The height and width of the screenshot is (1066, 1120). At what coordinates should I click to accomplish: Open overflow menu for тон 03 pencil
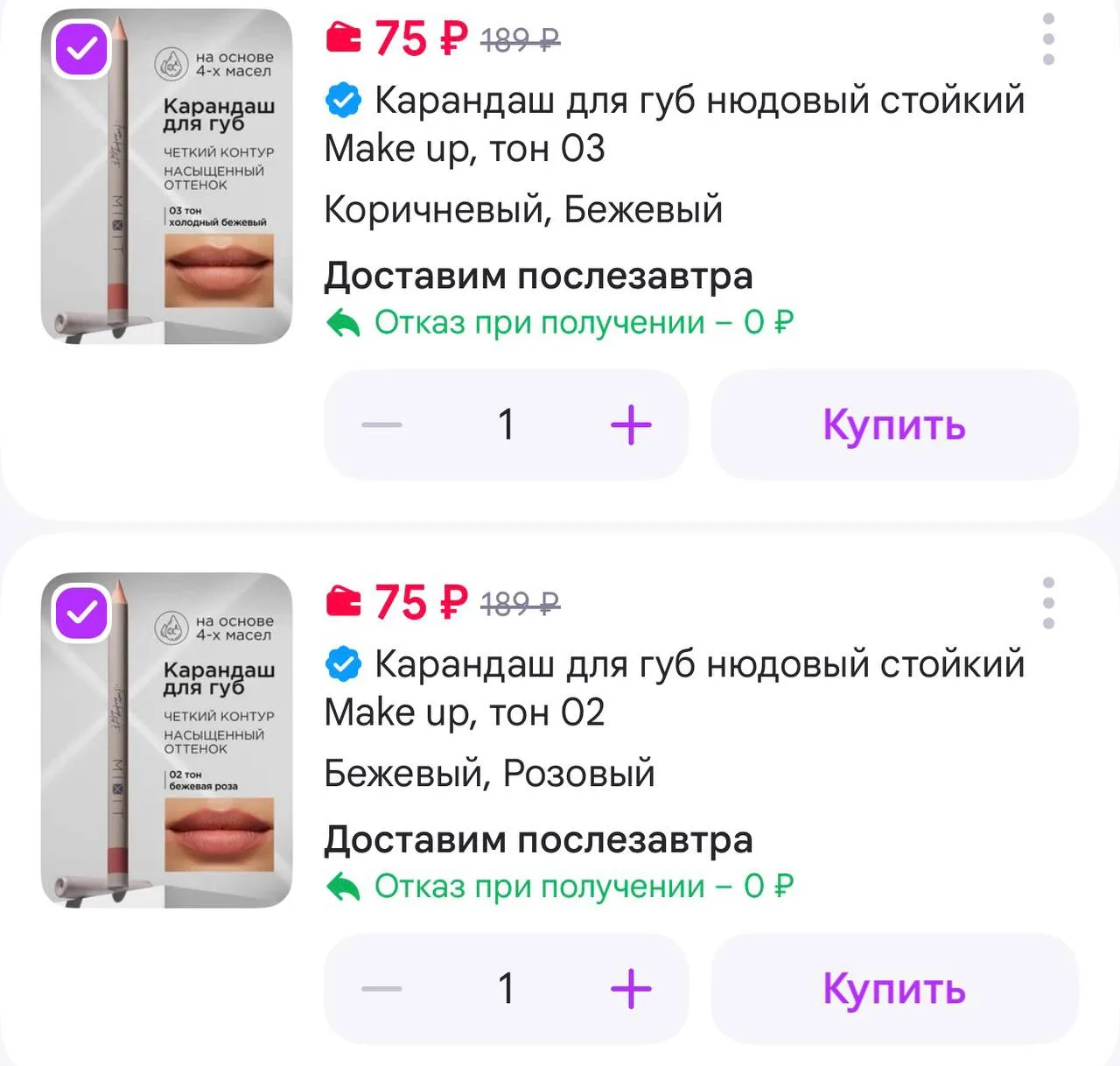(1048, 39)
